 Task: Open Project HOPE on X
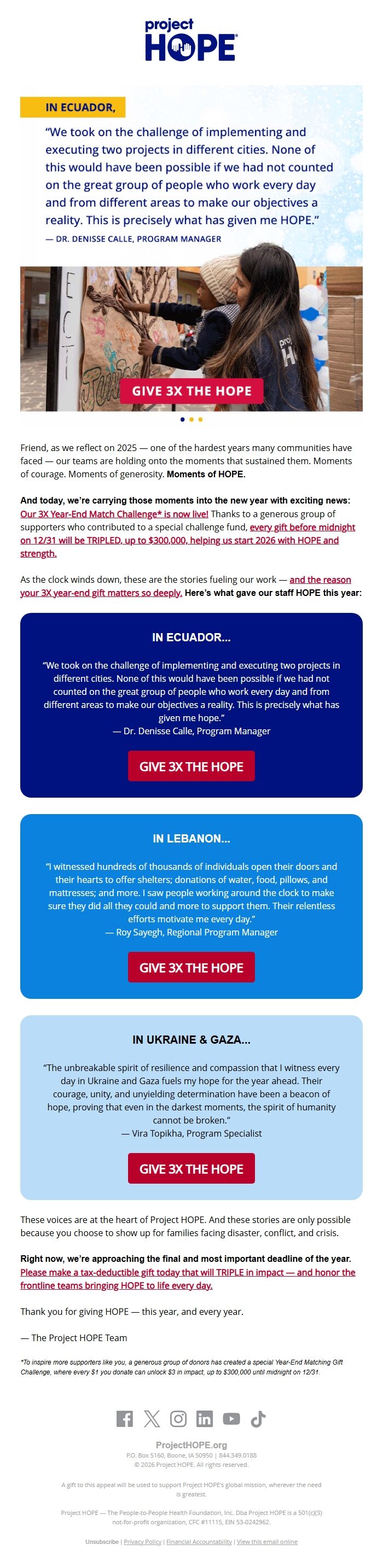point(152,1419)
